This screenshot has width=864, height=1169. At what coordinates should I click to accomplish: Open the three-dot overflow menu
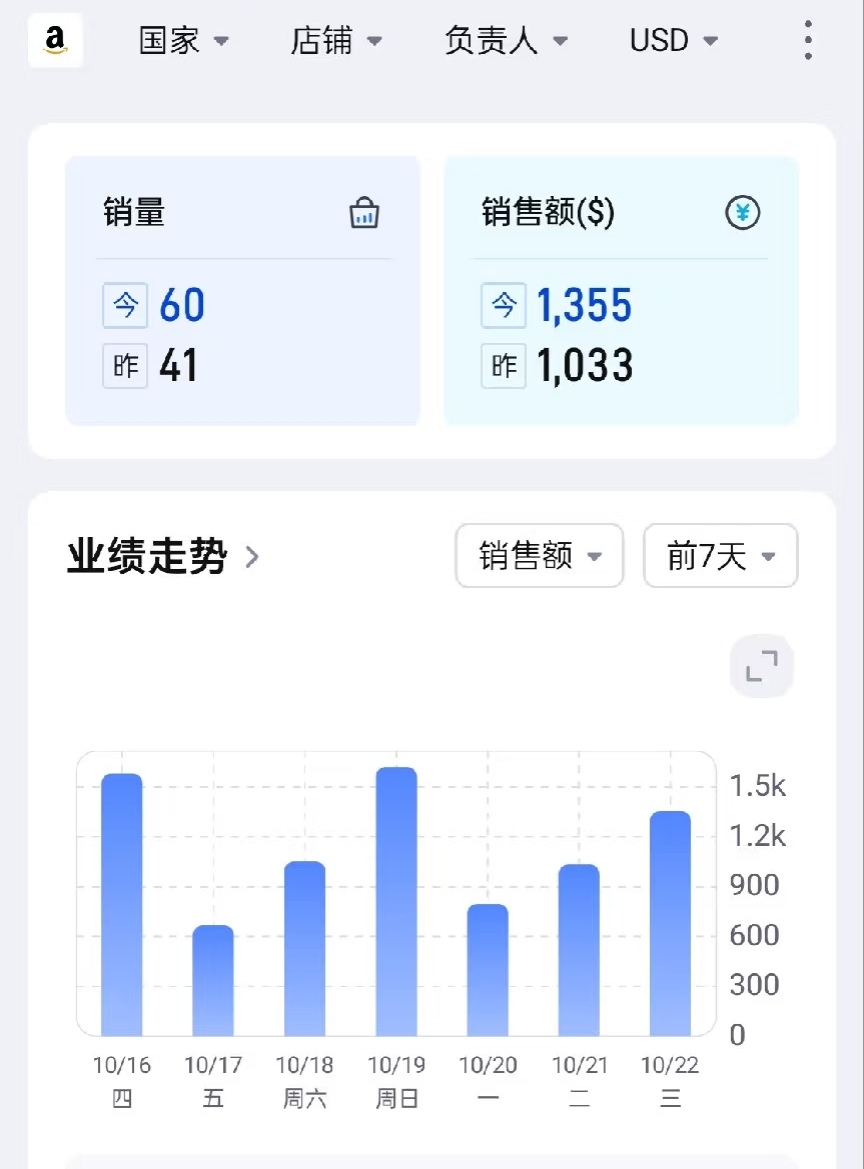[807, 41]
